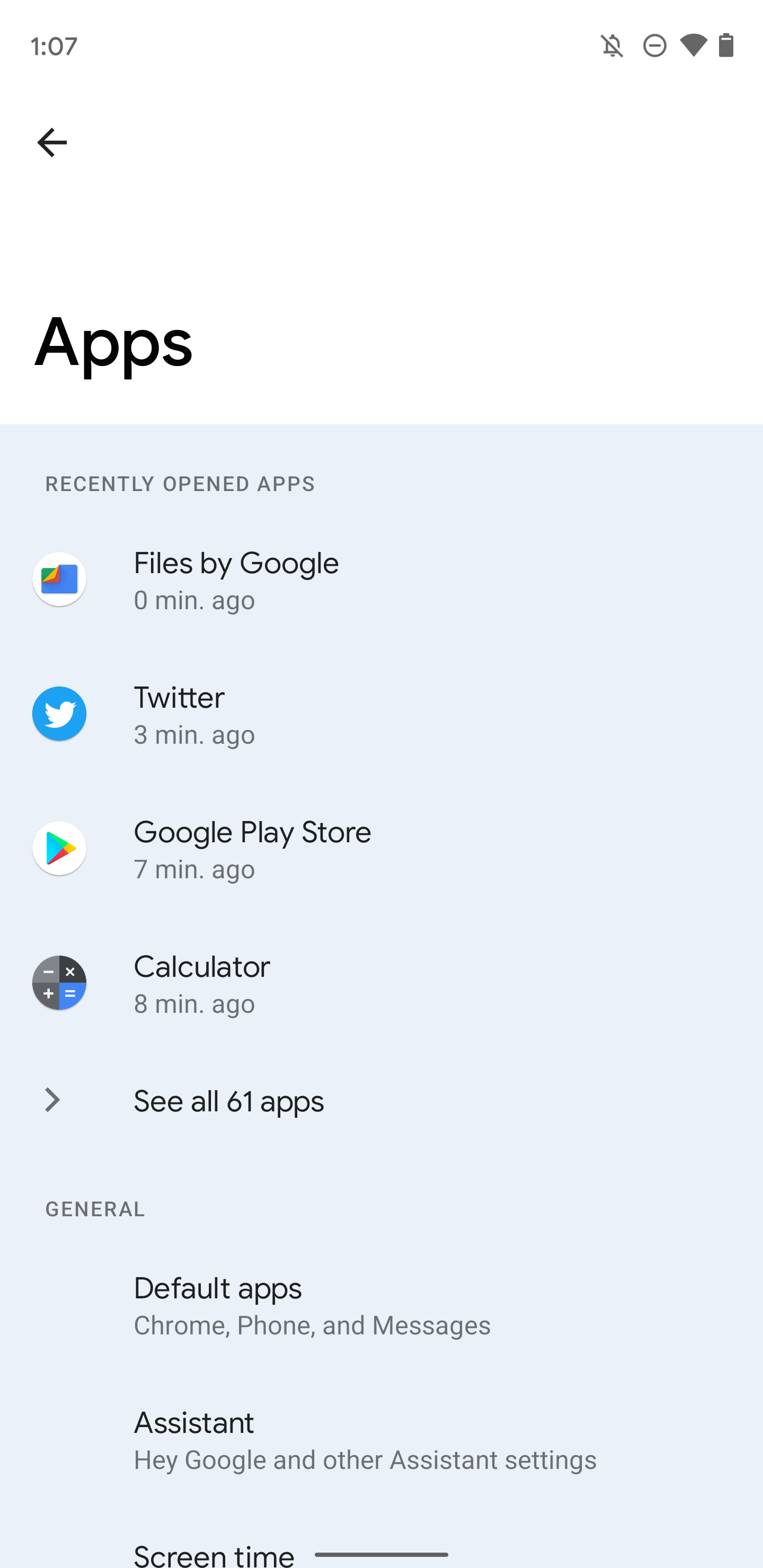This screenshot has height=1568, width=763.
Task: Open Assistant settings
Action: point(381,1440)
